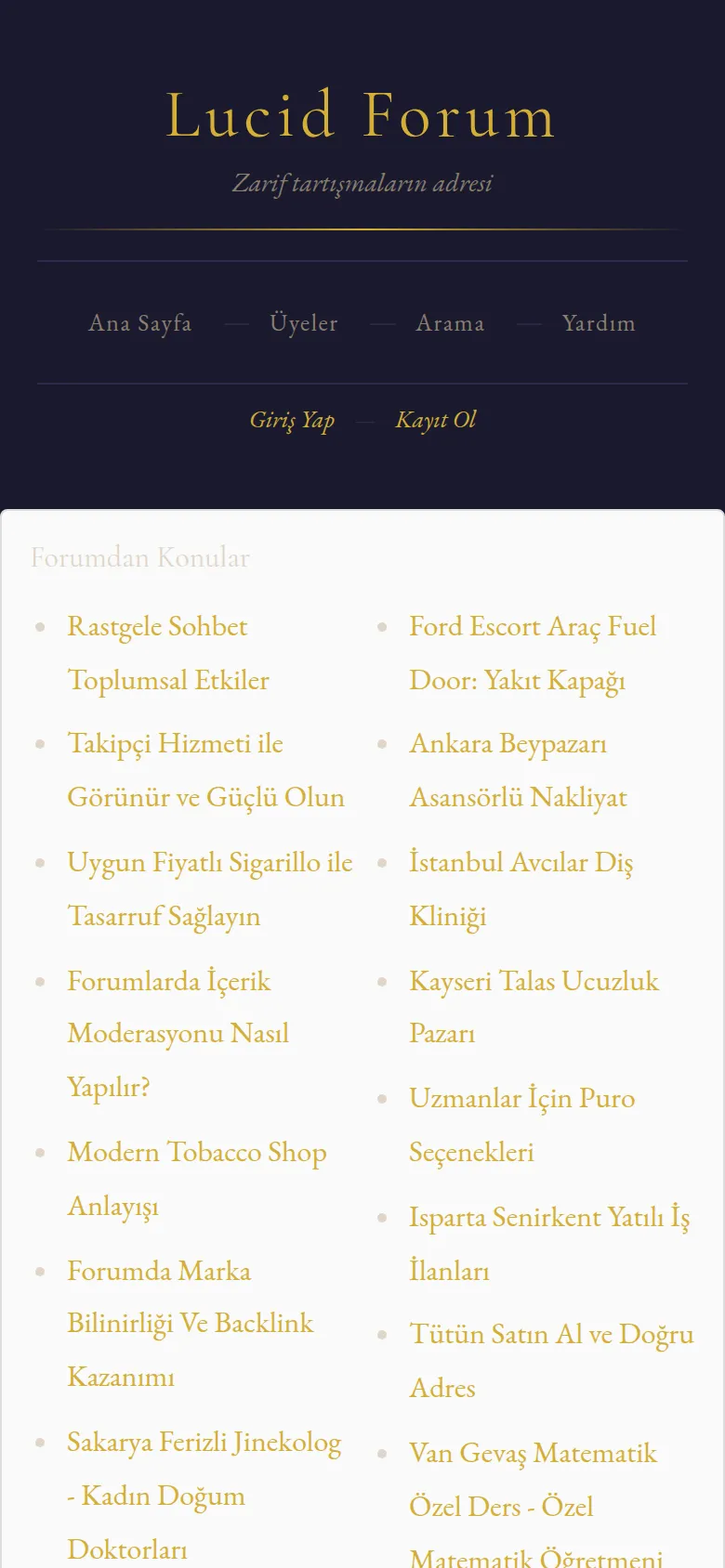The width and height of the screenshot is (725, 1568).
Task: Read Forumlarda İçerik Moderasyonu Nasıl Yapılır?
Action: [178, 1034]
